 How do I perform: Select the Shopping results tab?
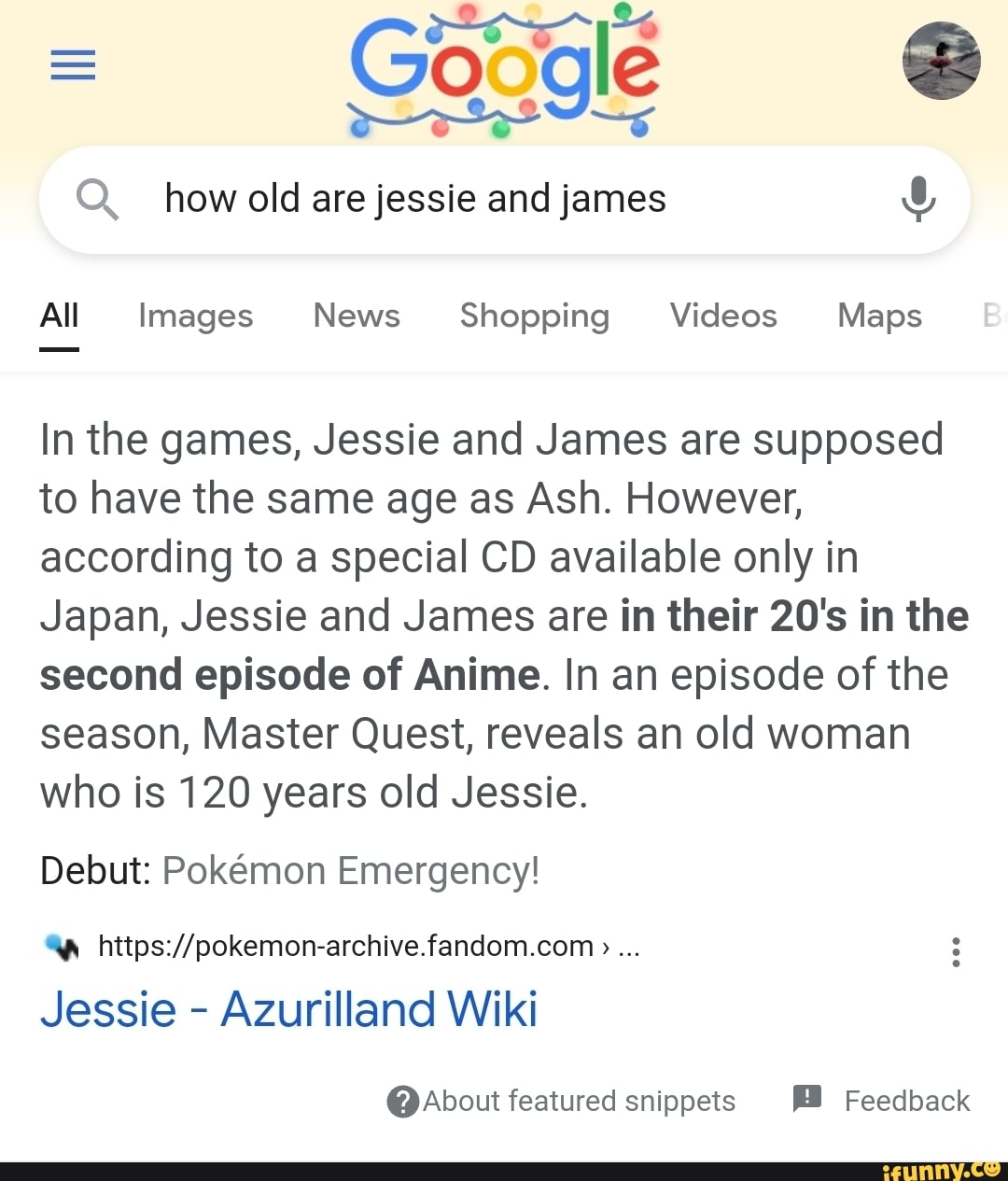click(x=534, y=316)
